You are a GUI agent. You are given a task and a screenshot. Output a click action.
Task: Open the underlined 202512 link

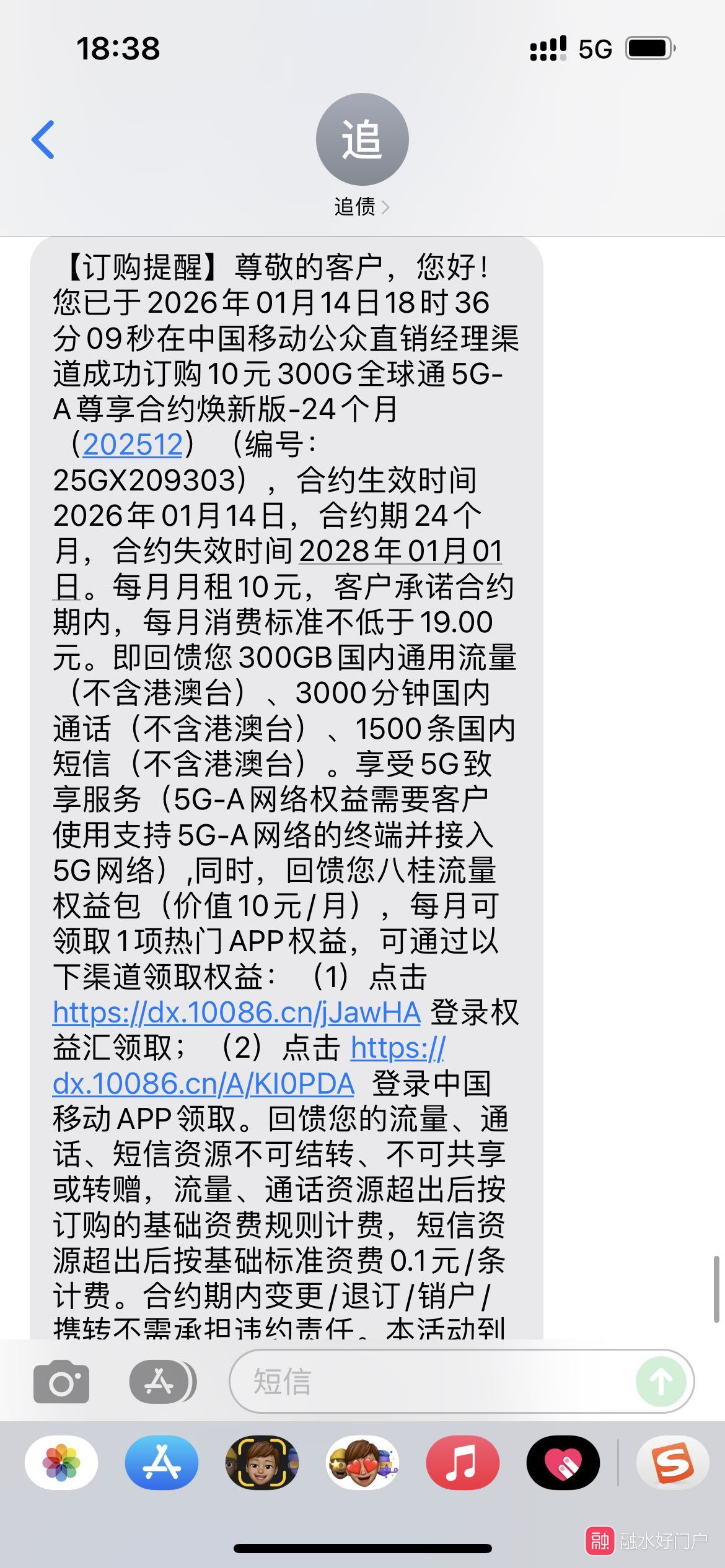tap(133, 445)
